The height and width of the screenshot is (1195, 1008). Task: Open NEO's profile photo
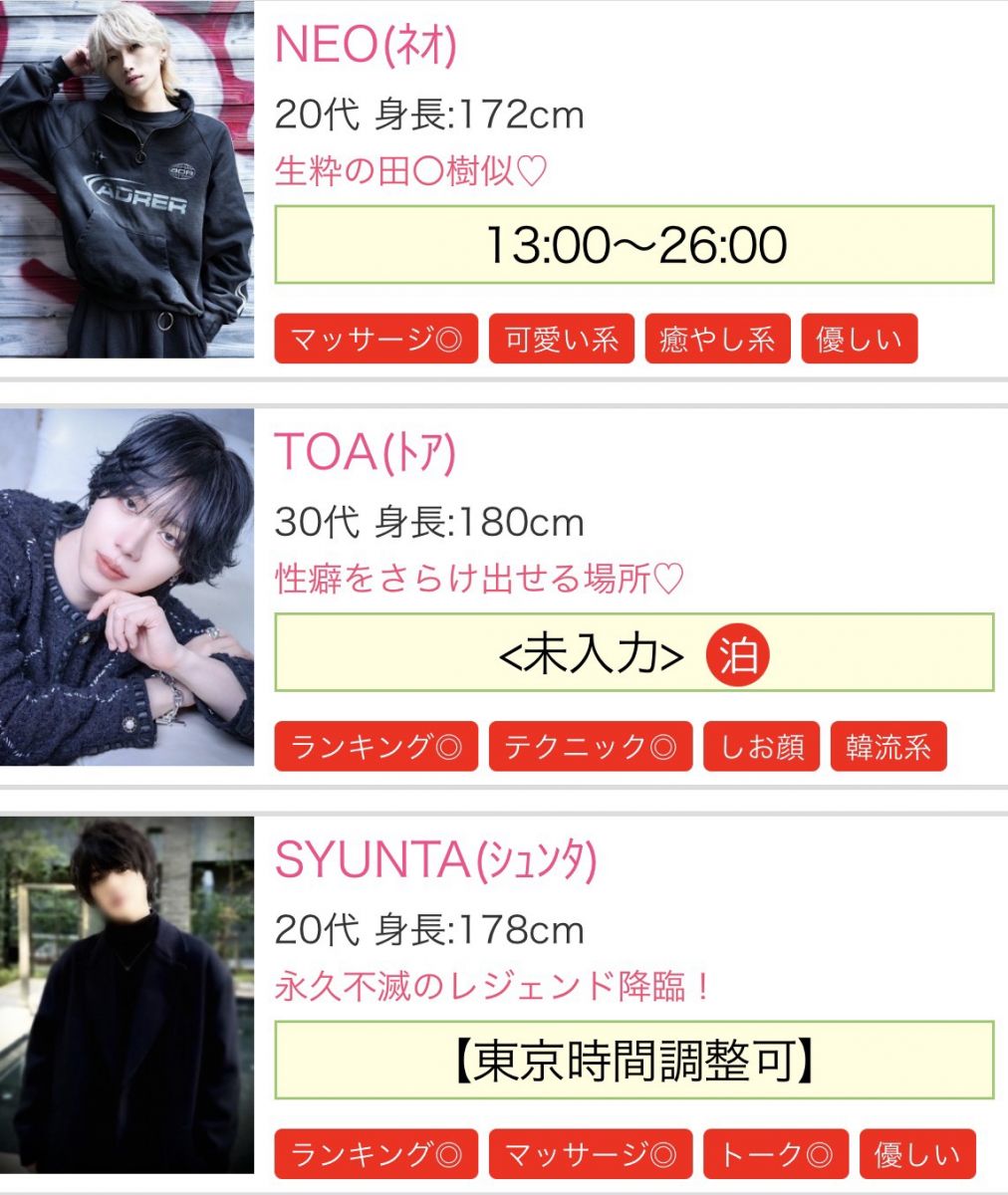click(126, 179)
